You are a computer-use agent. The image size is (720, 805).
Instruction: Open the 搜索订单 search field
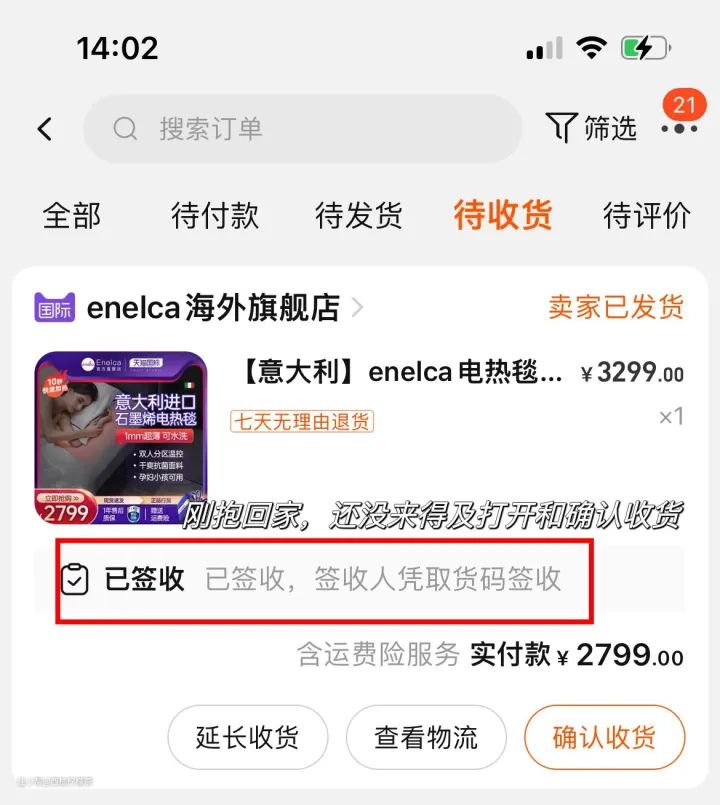[302, 129]
